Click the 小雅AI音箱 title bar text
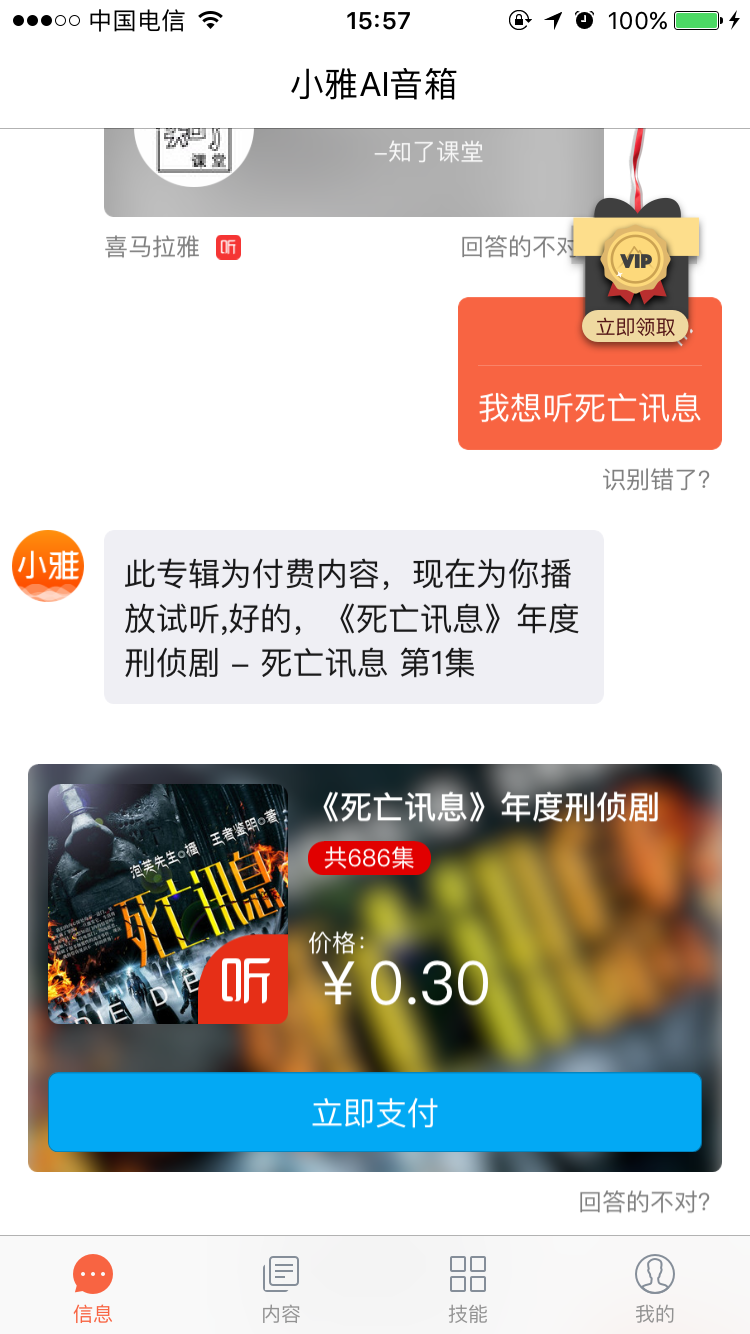The height and width of the screenshot is (1334, 750). [374, 85]
